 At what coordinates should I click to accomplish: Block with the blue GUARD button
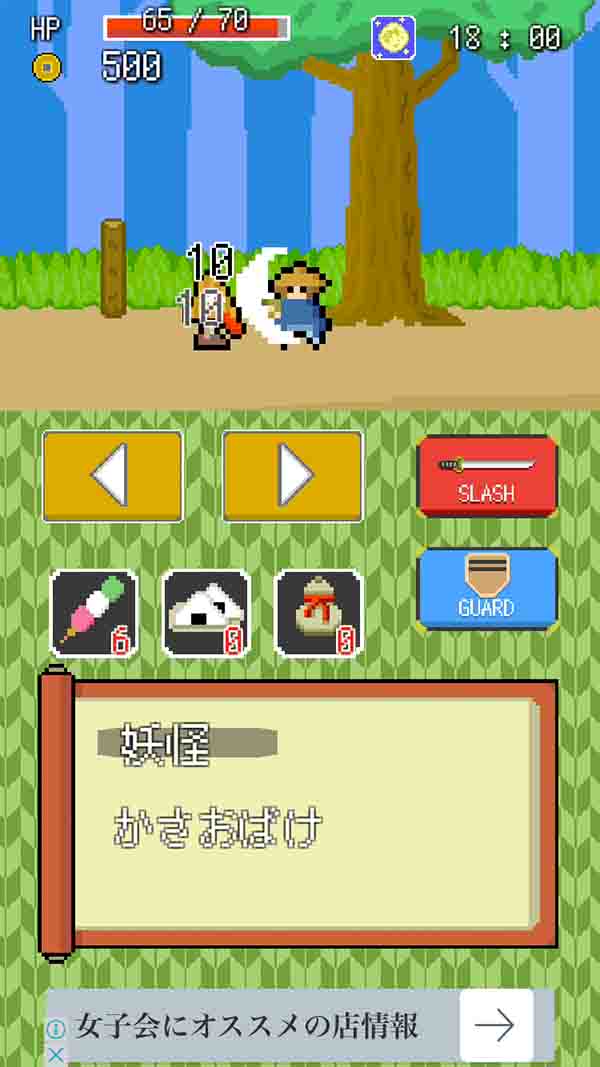pos(487,588)
